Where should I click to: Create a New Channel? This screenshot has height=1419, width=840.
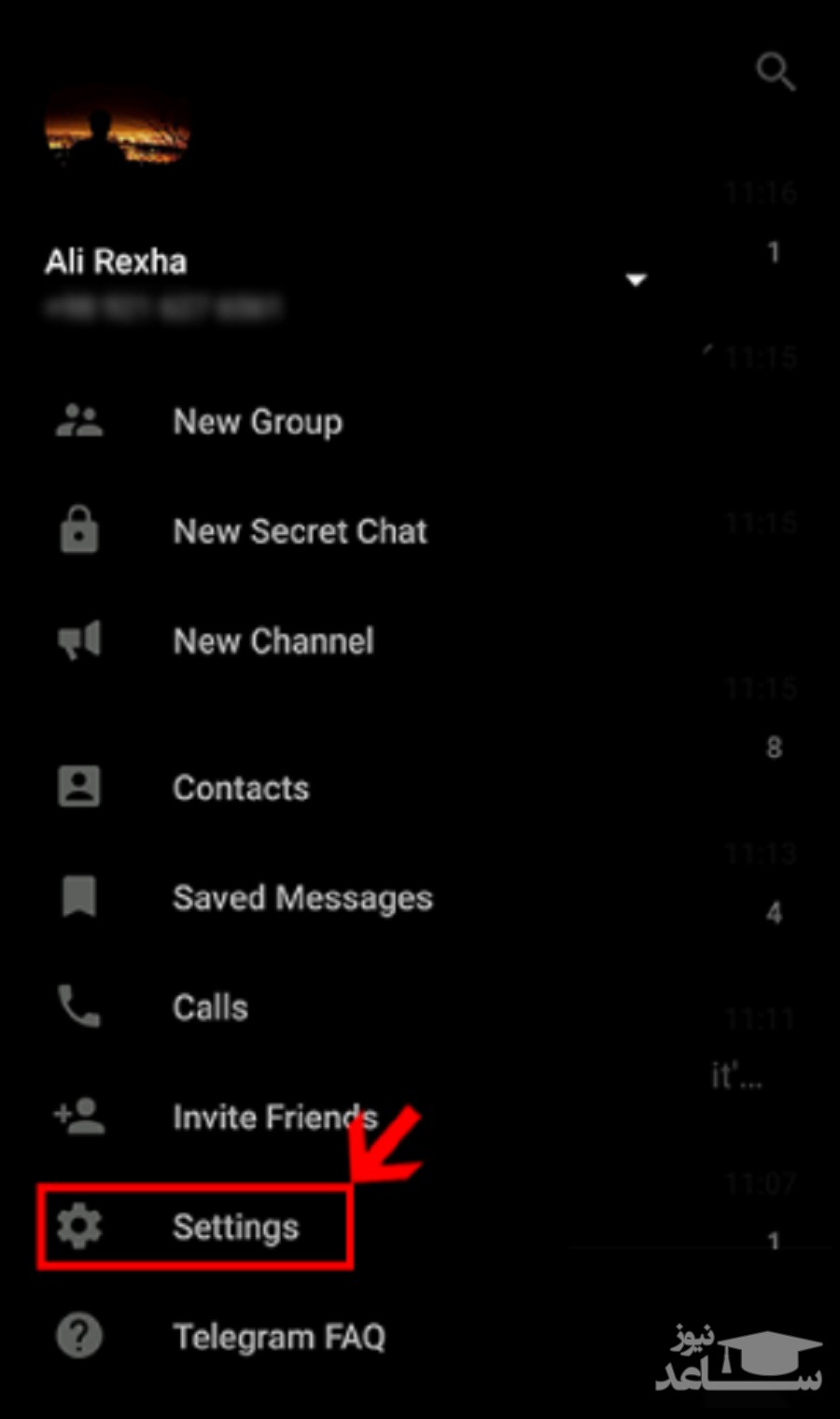[x=273, y=641]
